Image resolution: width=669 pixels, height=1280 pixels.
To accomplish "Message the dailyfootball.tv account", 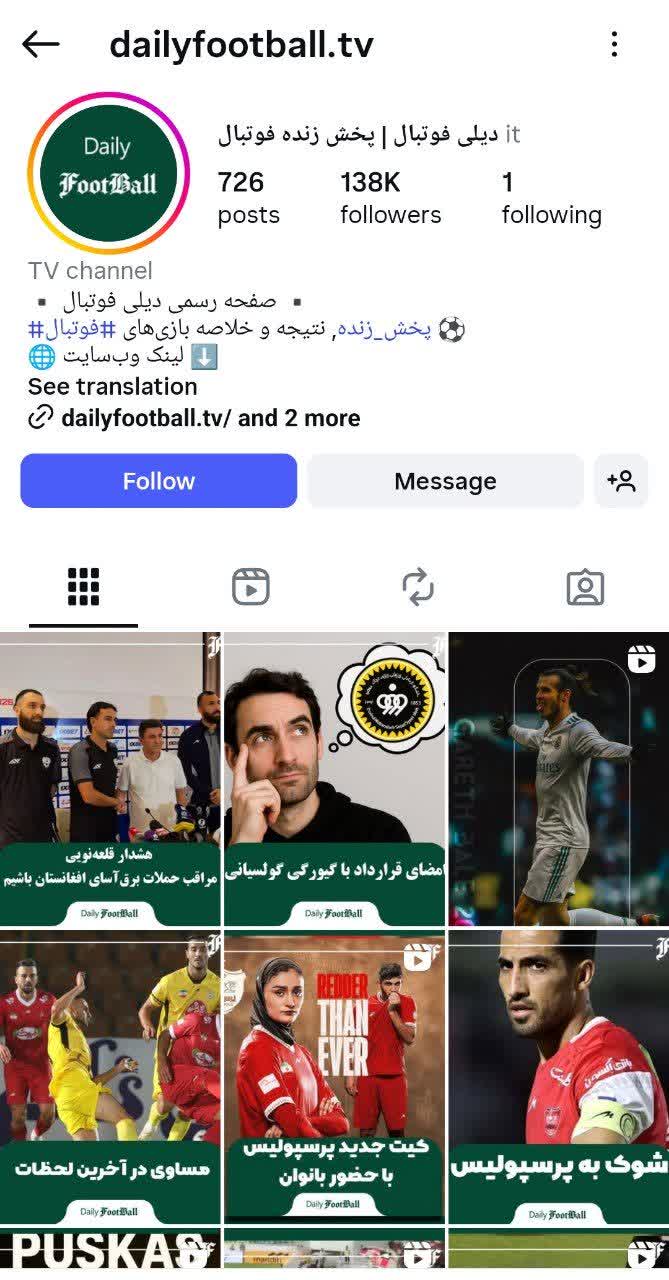I will (x=445, y=481).
